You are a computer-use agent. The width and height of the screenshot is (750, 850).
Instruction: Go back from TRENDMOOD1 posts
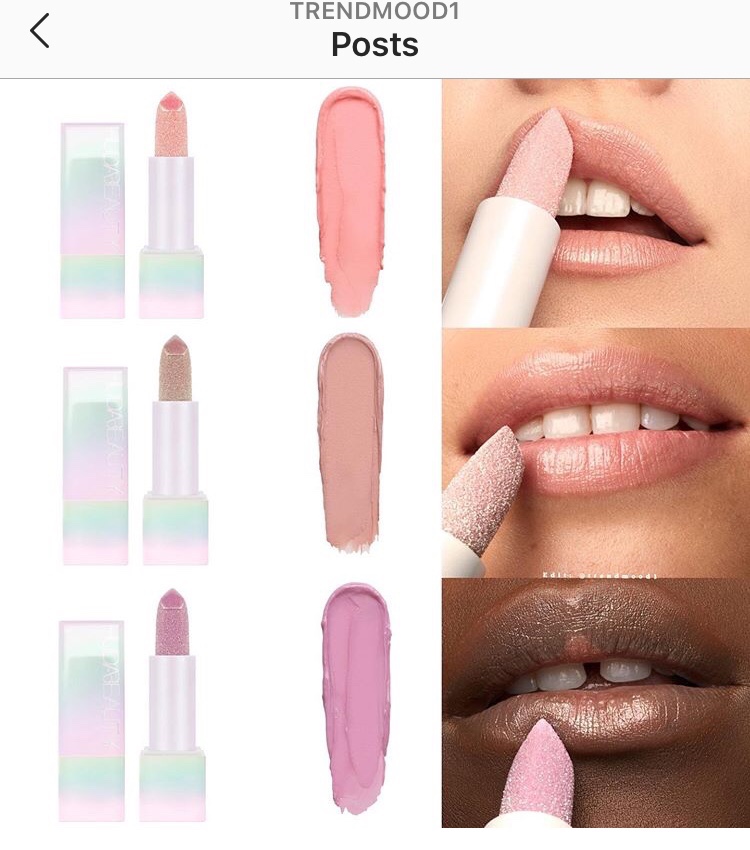tap(39, 32)
